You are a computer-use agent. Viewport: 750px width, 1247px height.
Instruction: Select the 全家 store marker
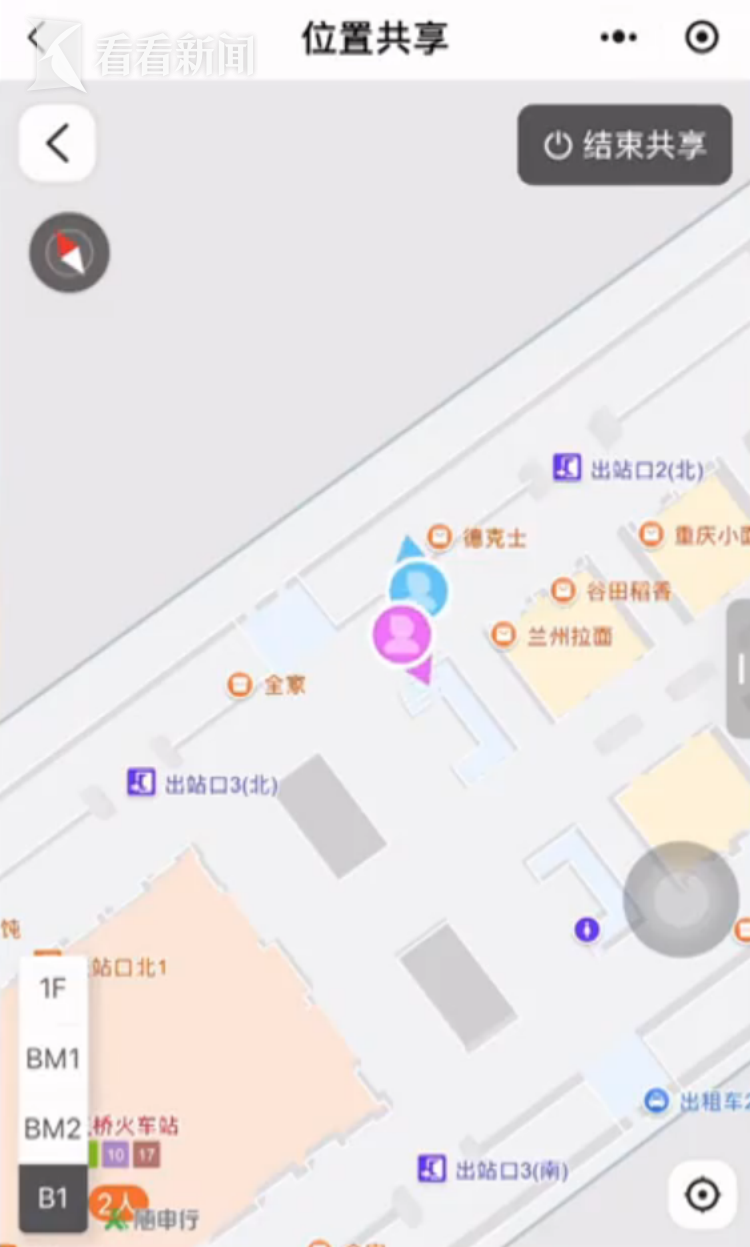tap(240, 685)
